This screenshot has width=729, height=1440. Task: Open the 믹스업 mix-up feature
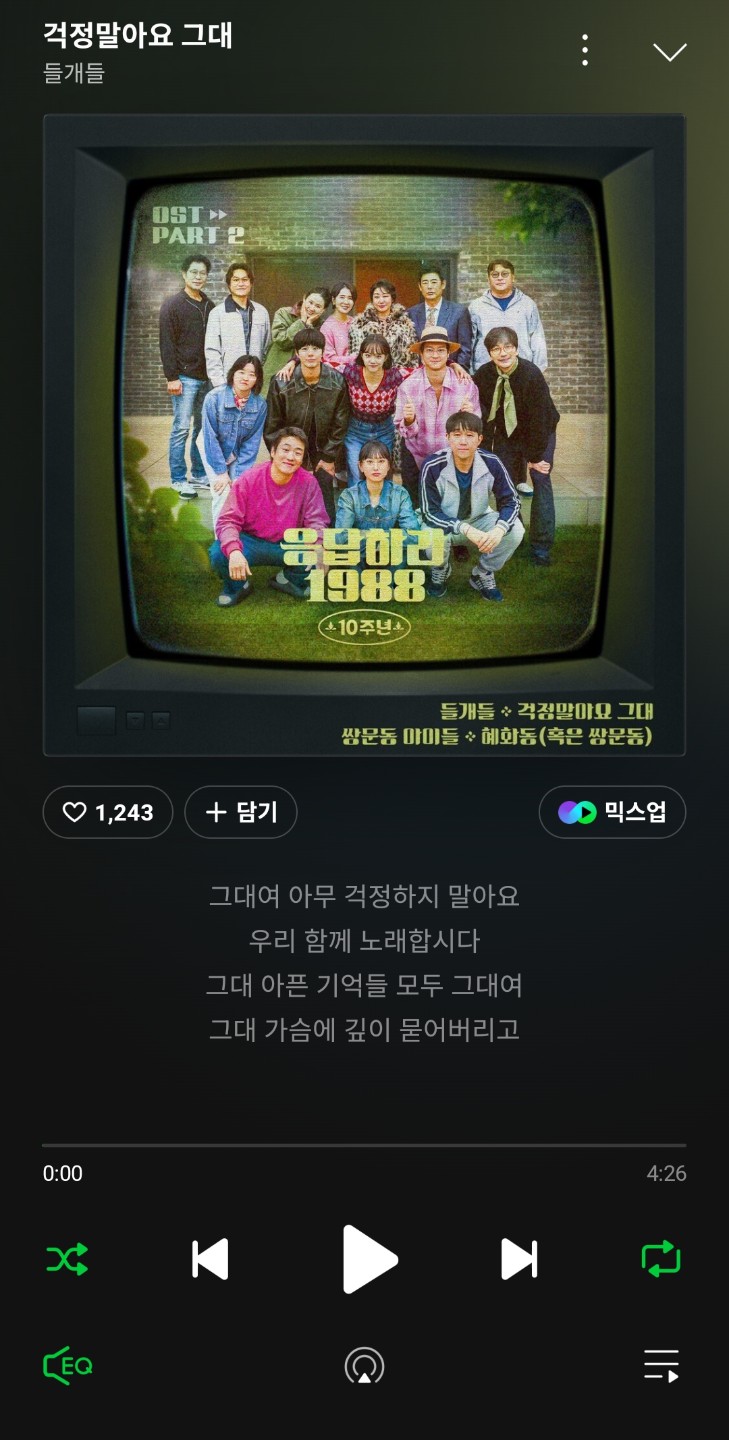(x=612, y=812)
